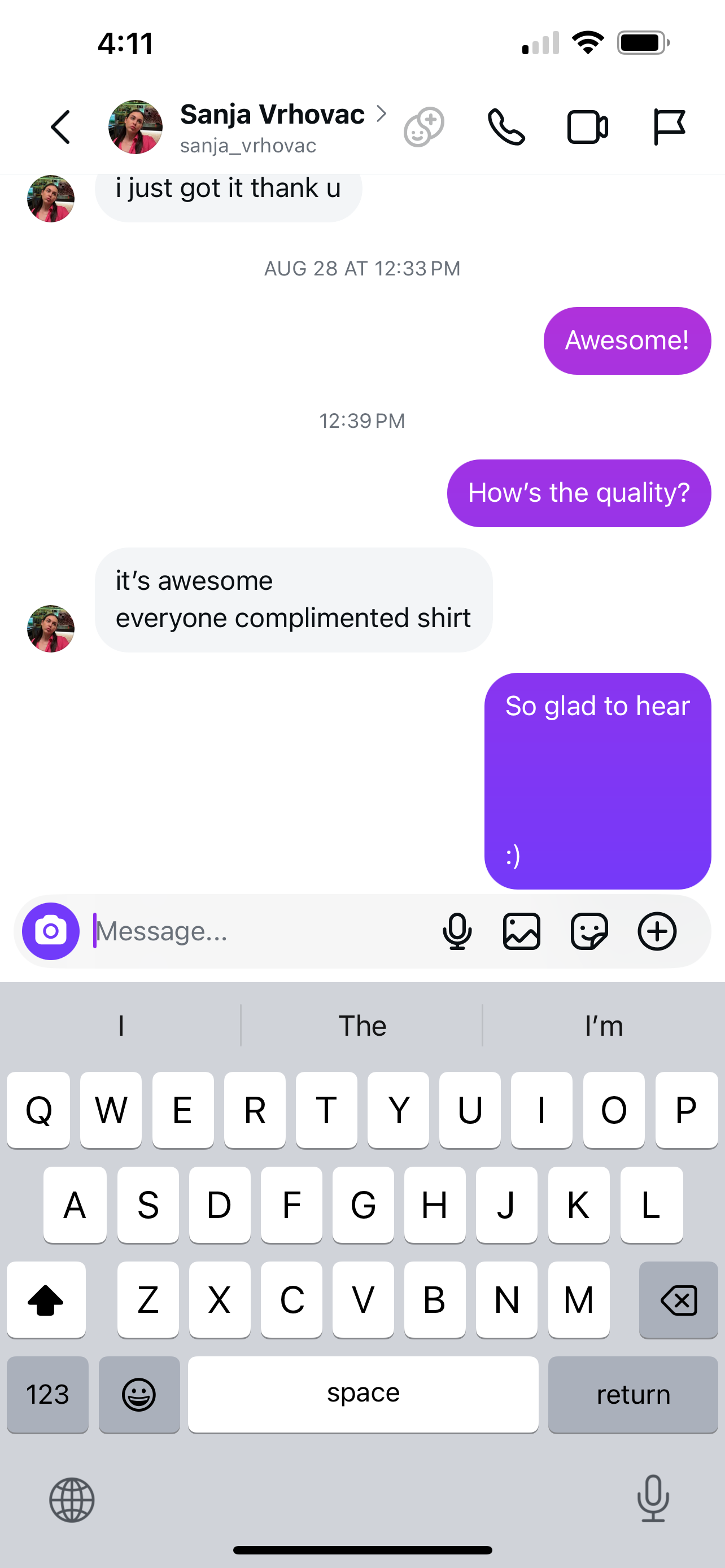Tap Sanja's avatar beside "everyone complimented shirt"

click(51, 628)
